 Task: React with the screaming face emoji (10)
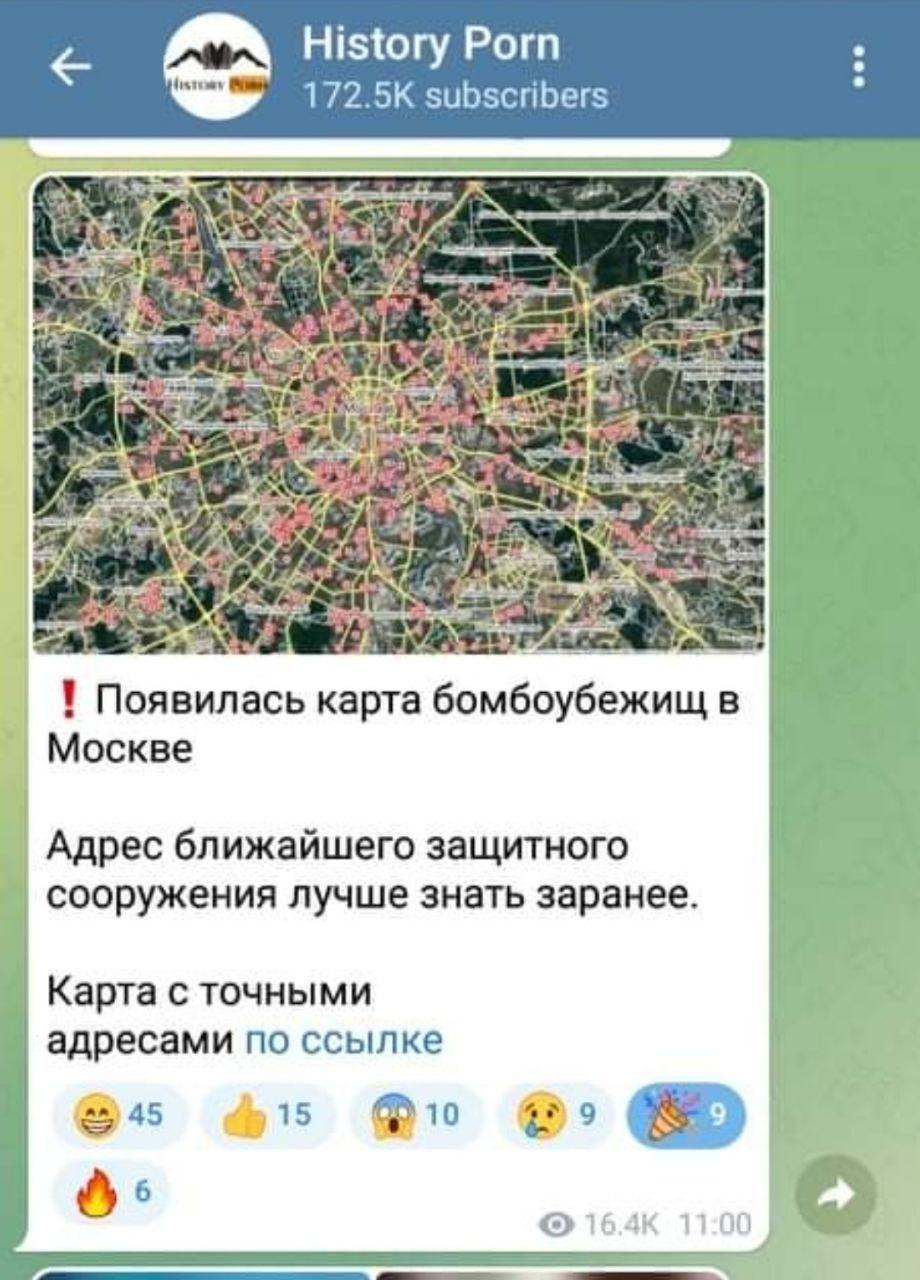pyautogui.click(x=414, y=1114)
